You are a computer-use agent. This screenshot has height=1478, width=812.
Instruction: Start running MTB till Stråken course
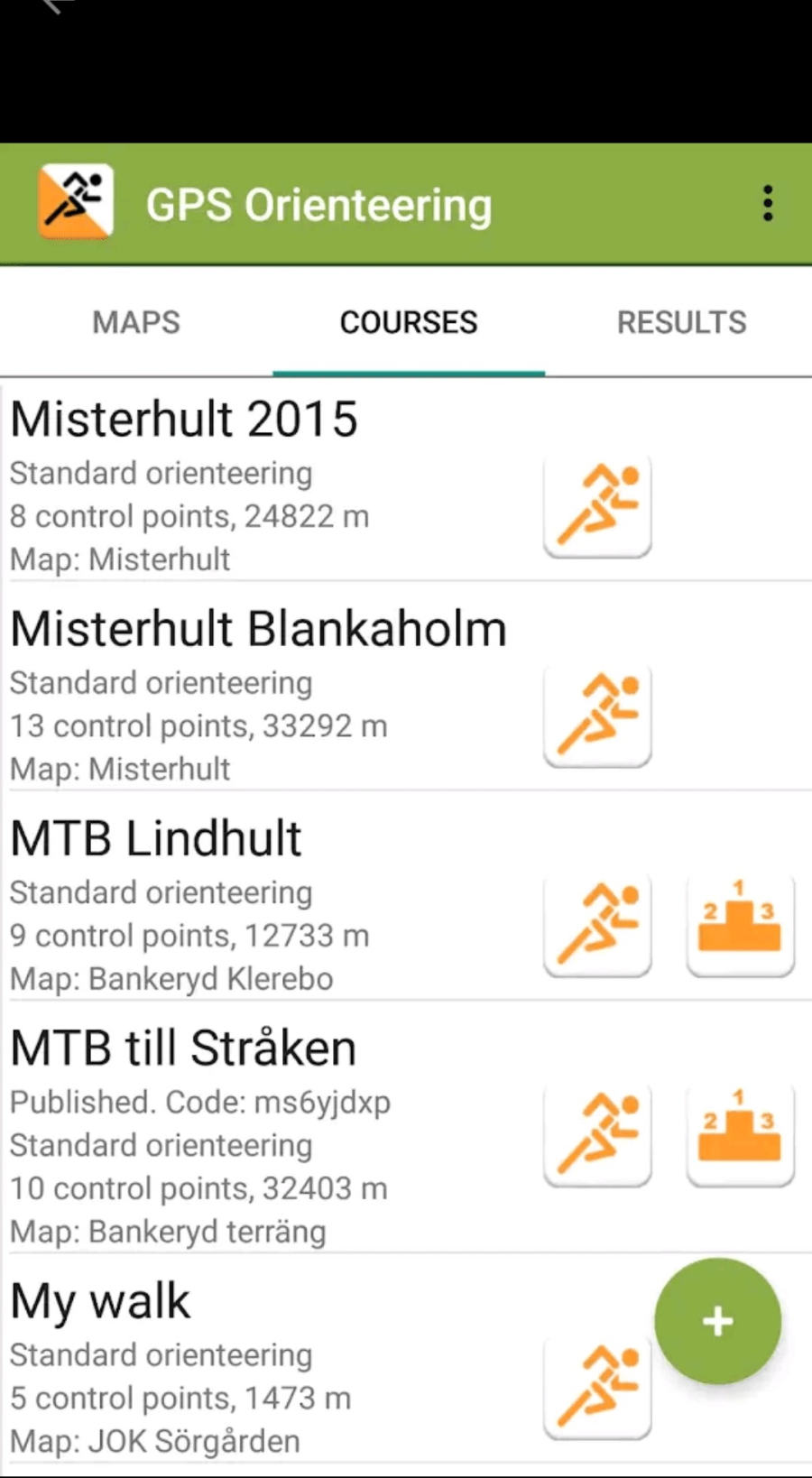pos(597,1134)
